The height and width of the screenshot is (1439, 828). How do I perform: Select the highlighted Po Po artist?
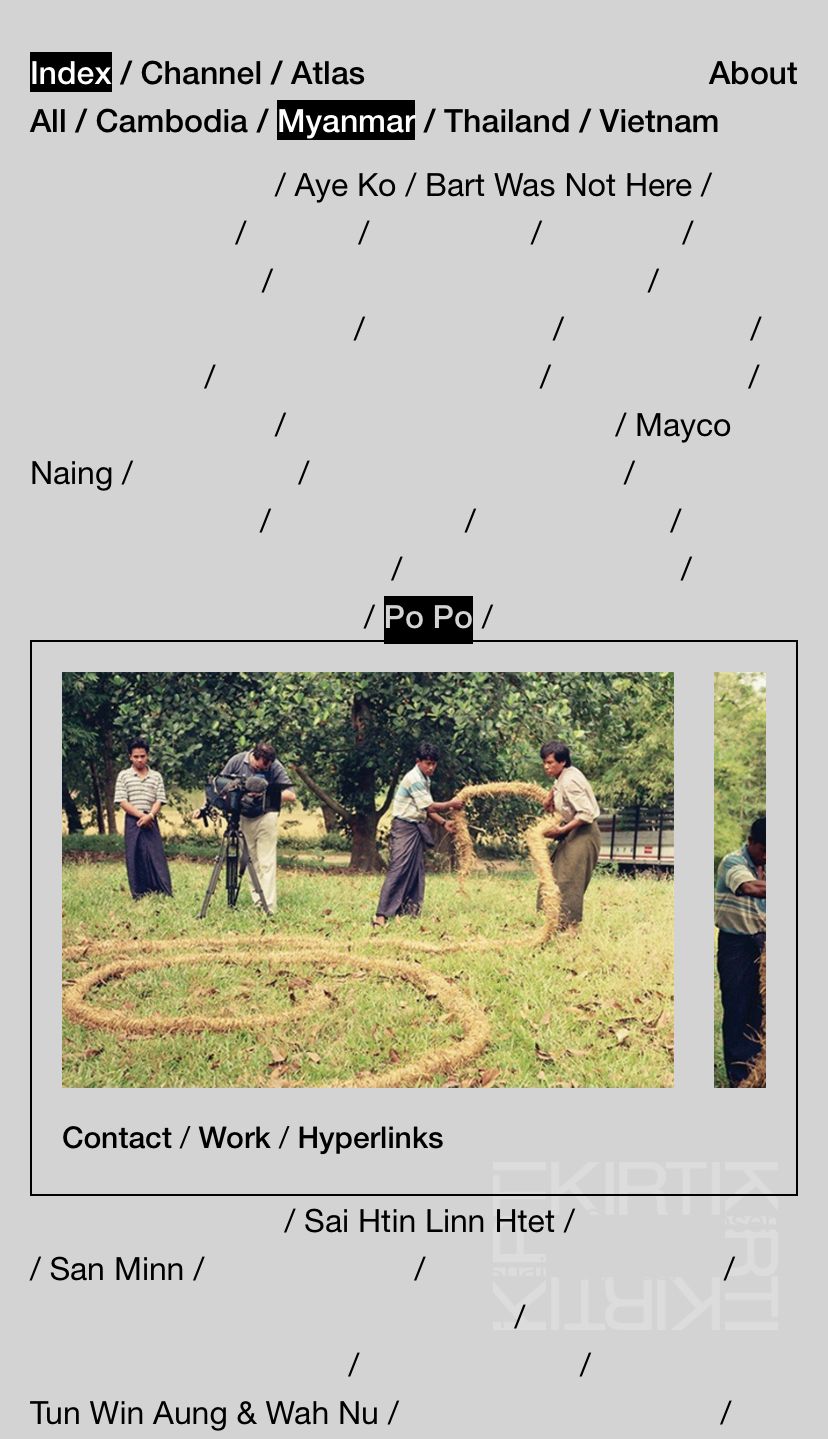tap(428, 617)
